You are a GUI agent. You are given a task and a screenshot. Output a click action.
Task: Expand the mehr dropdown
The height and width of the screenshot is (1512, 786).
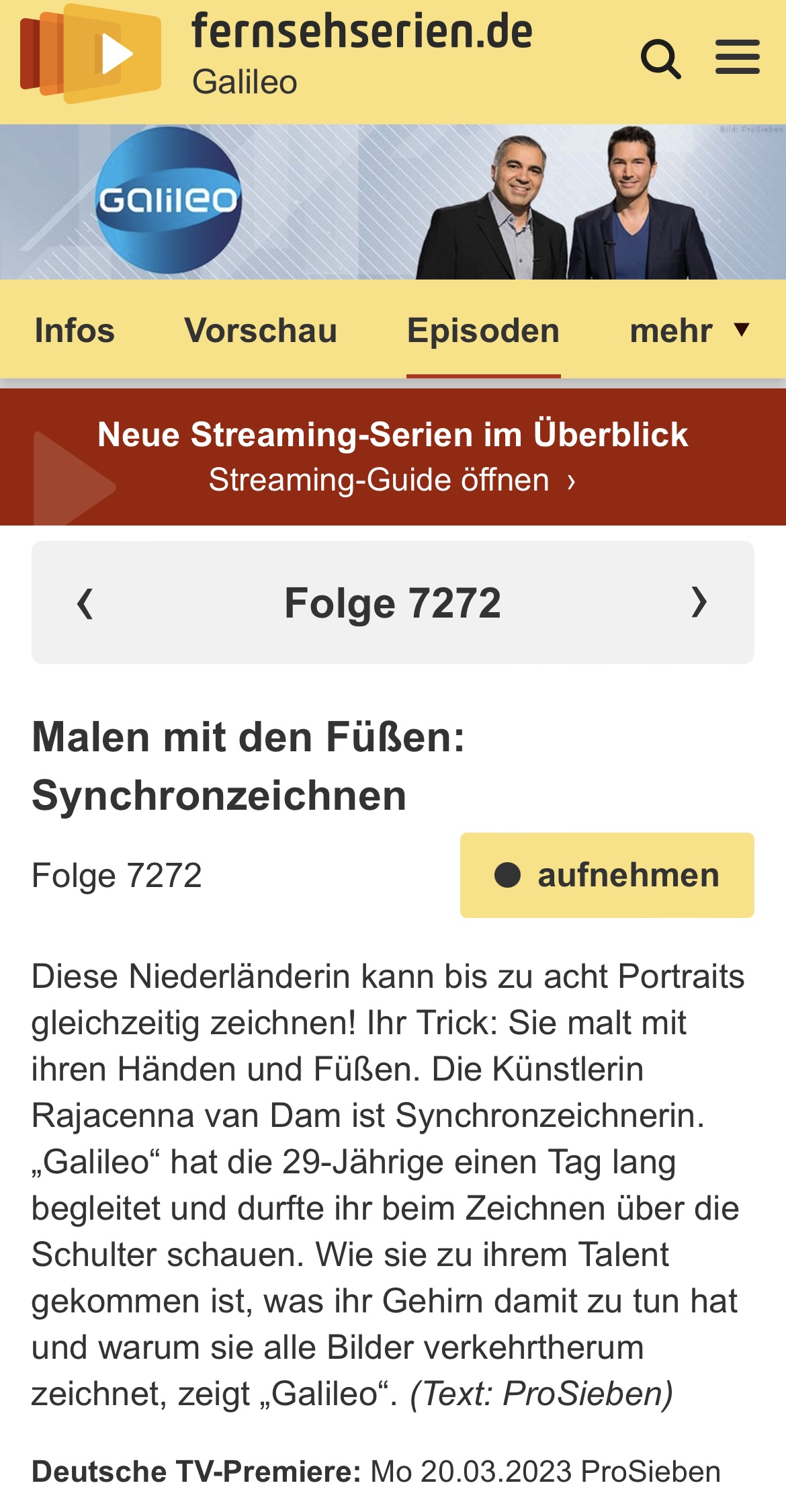689,330
